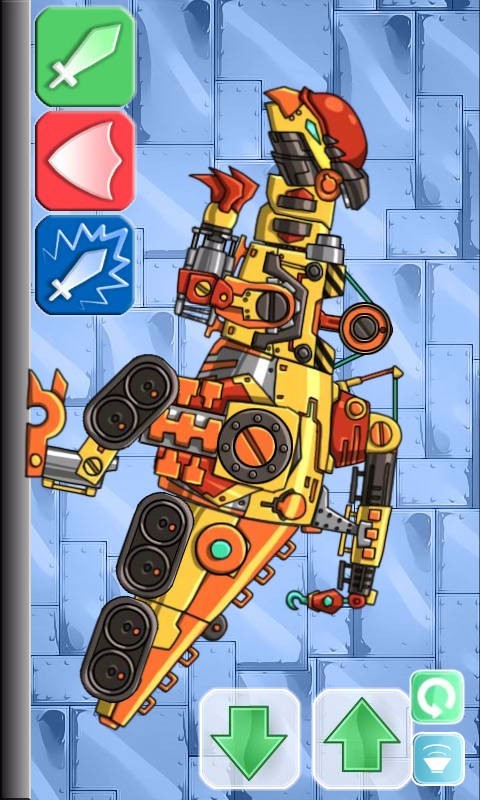The width and height of the screenshot is (480, 800).
Task: Tap the blue light beam icon
Action: 439,759
